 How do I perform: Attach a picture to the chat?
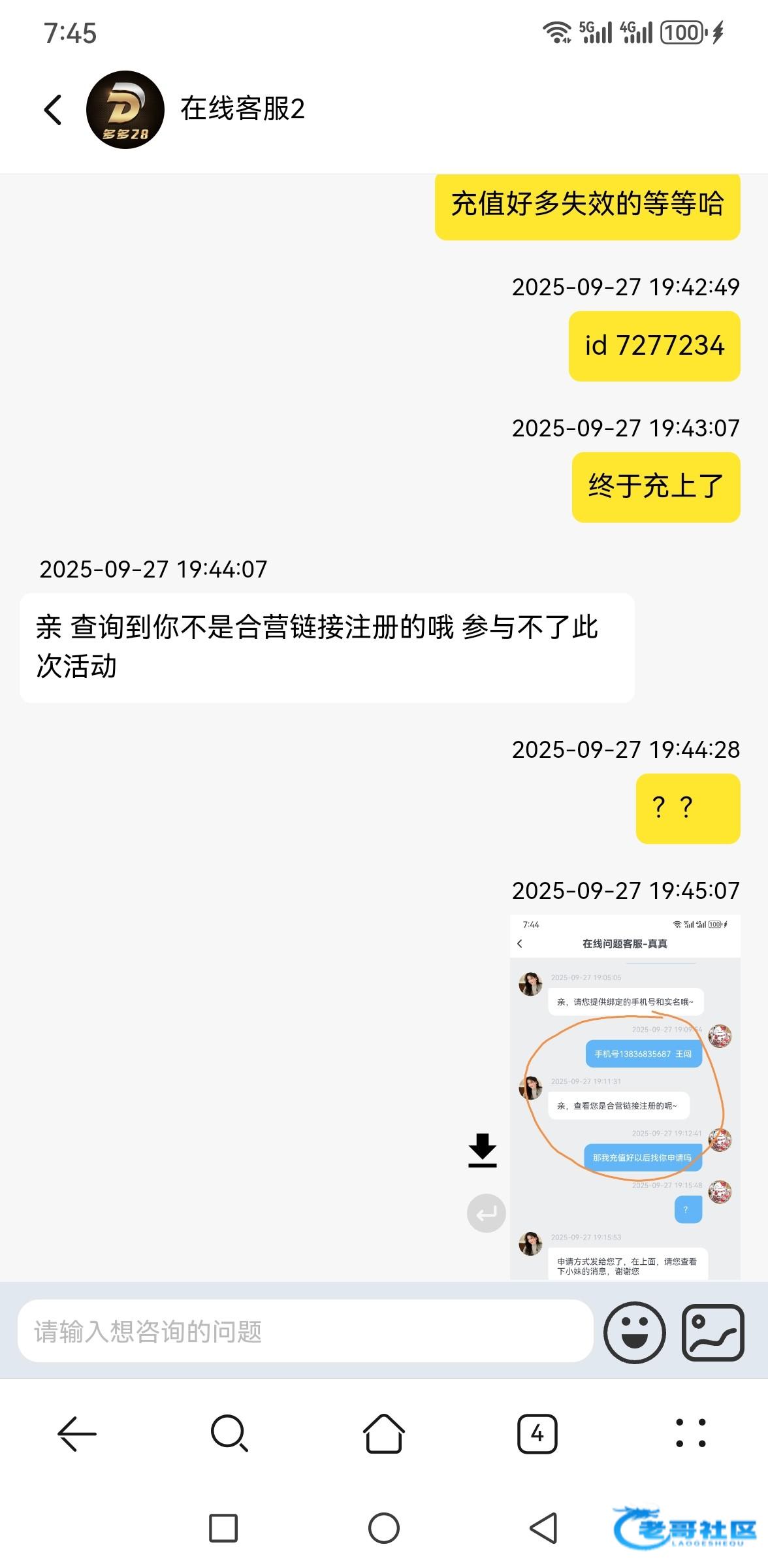click(x=712, y=1332)
